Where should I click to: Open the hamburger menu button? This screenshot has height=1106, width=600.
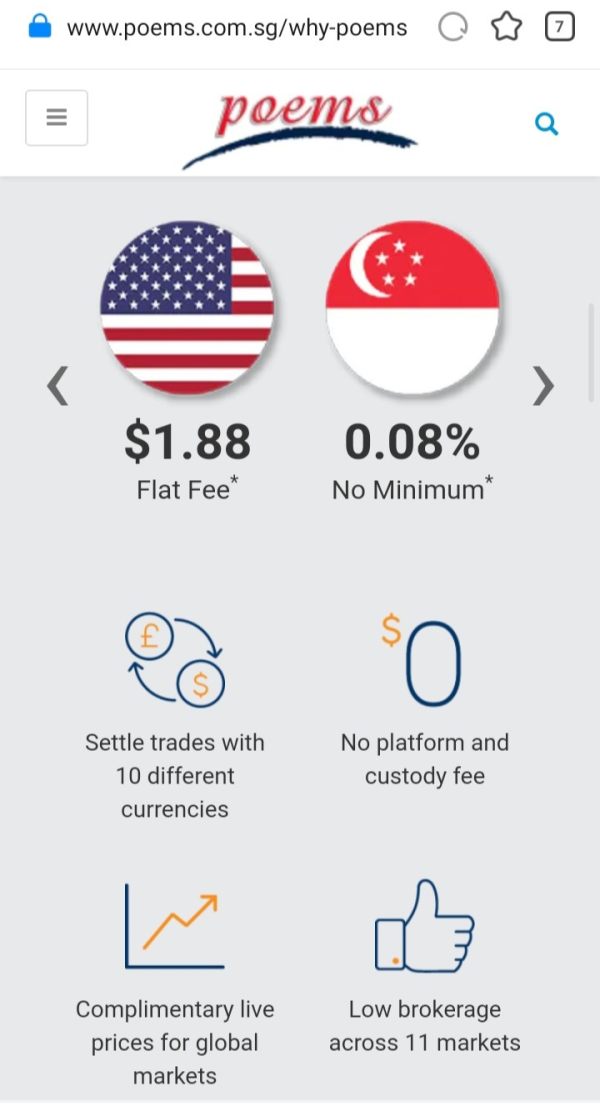(56, 118)
